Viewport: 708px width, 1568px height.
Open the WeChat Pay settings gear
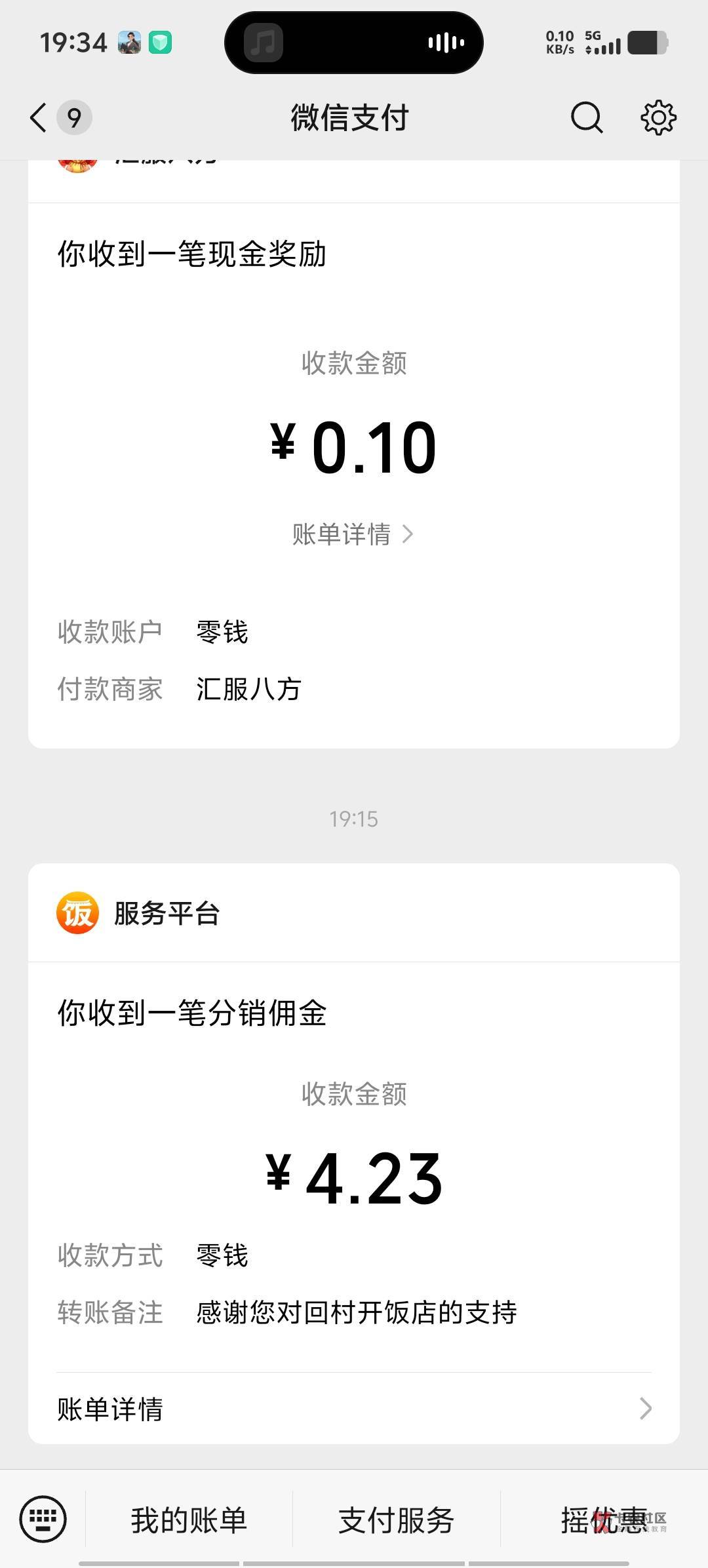(x=658, y=118)
